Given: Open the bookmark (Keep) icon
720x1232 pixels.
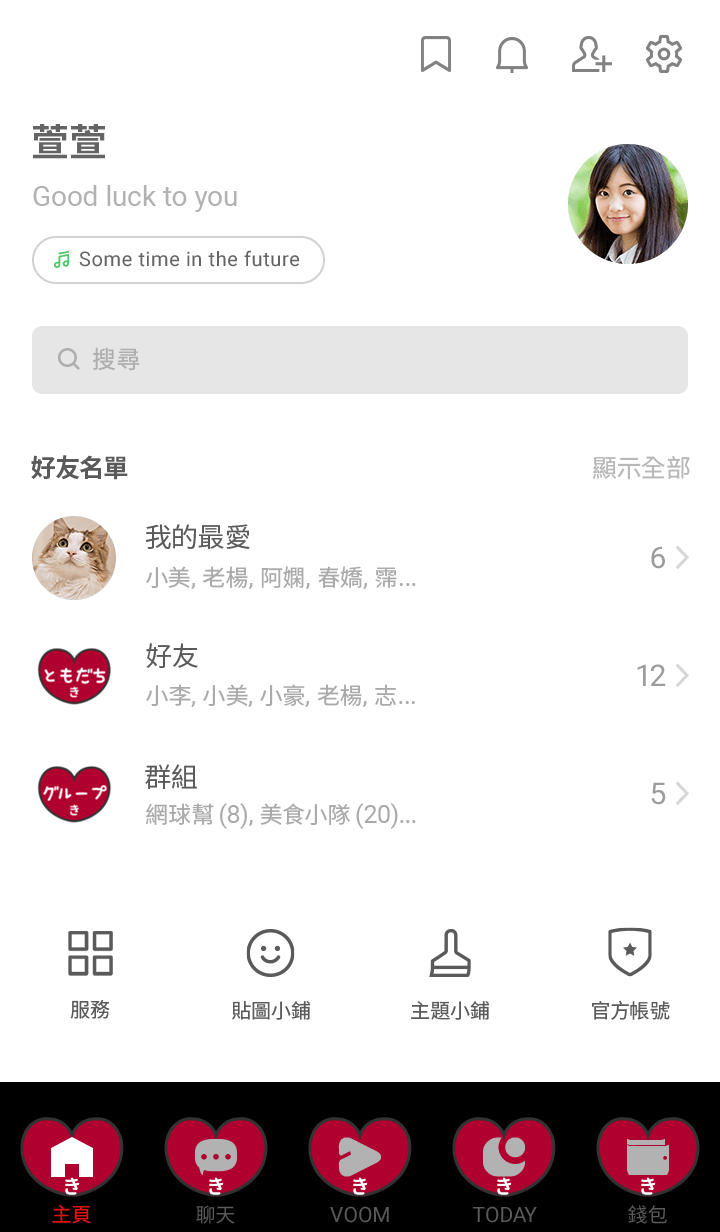Looking at the screenshot, I should [436, 55].
